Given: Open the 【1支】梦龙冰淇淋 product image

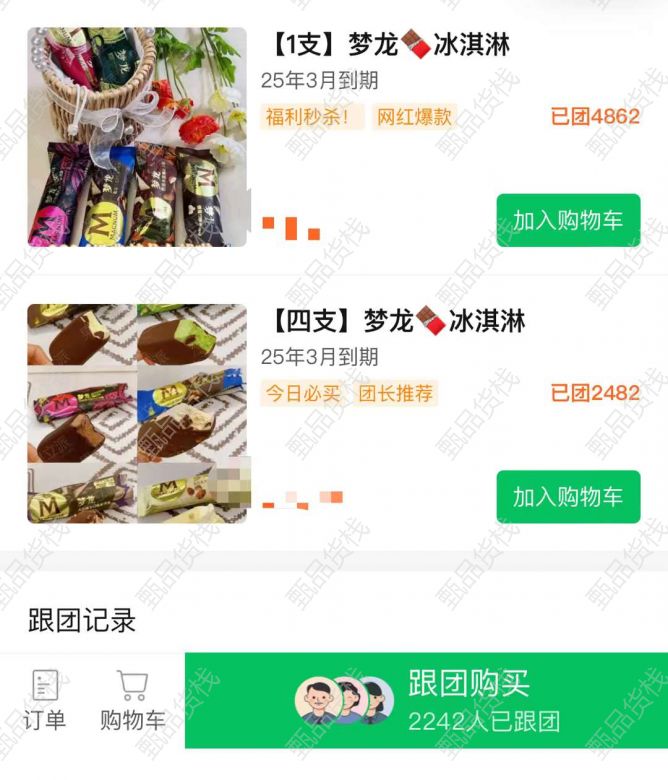Looking at the screenshot, I should [x=137, y=137].
